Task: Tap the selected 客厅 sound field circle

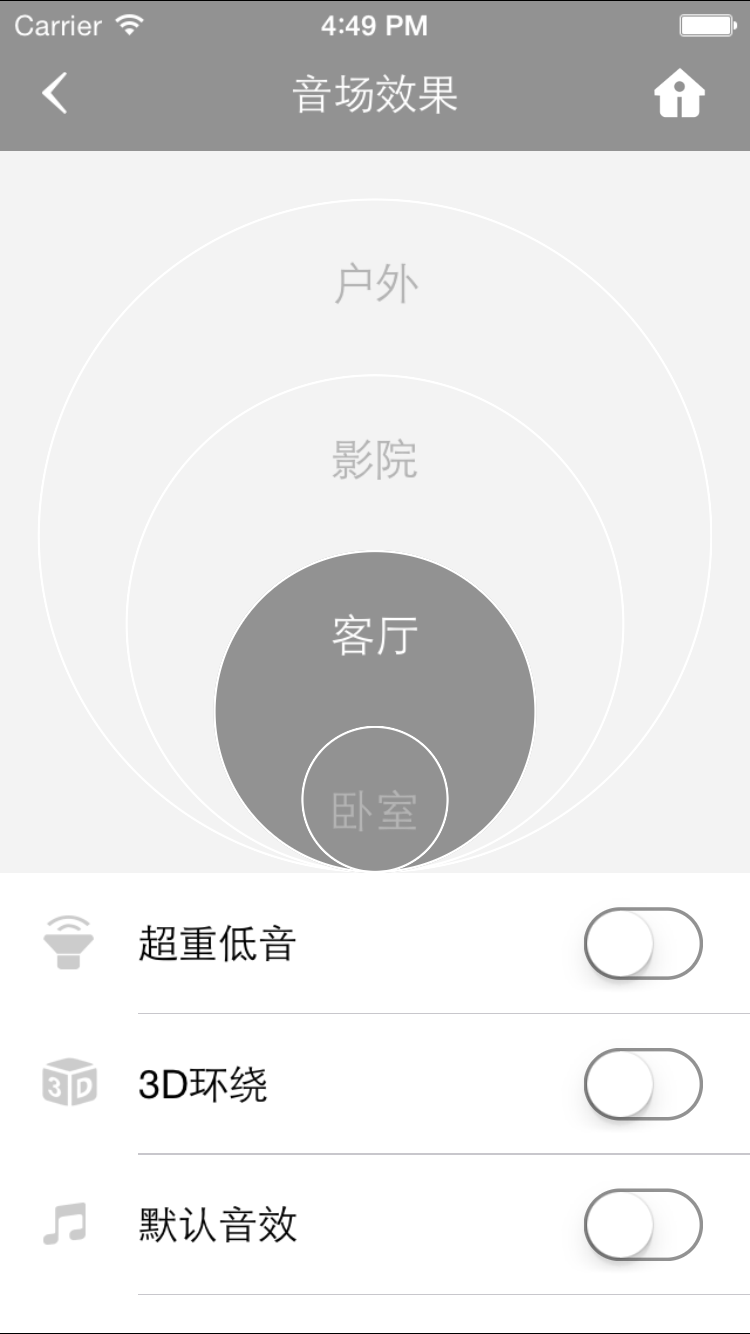Action: (375, 636)
